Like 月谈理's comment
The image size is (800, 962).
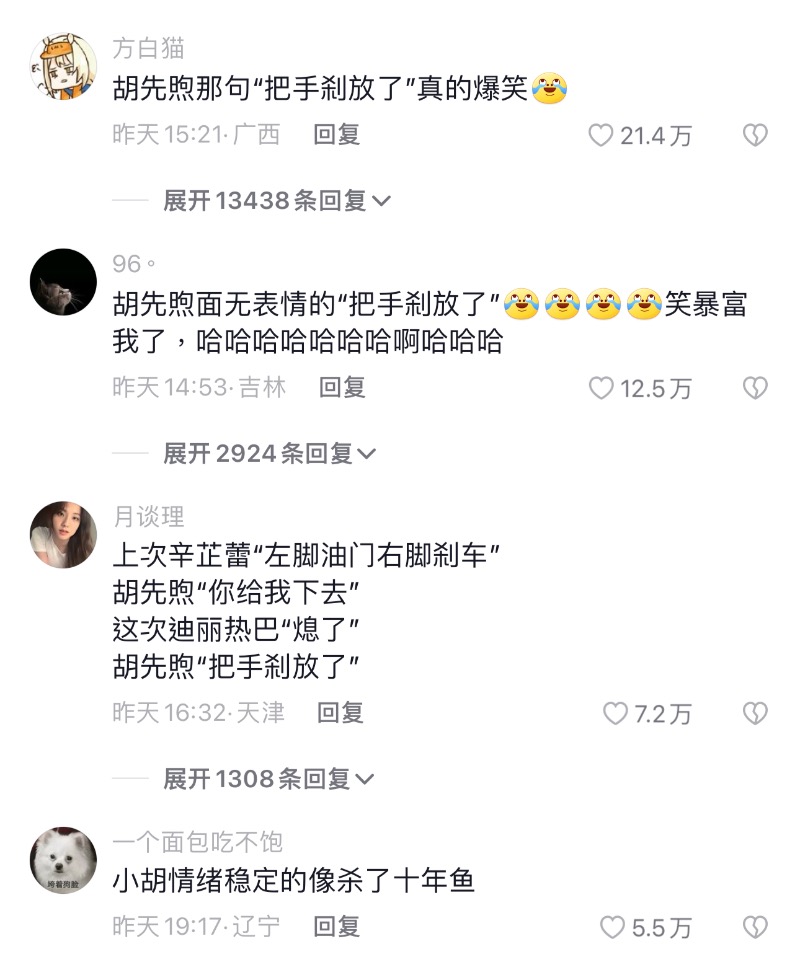tap(614, 713)
